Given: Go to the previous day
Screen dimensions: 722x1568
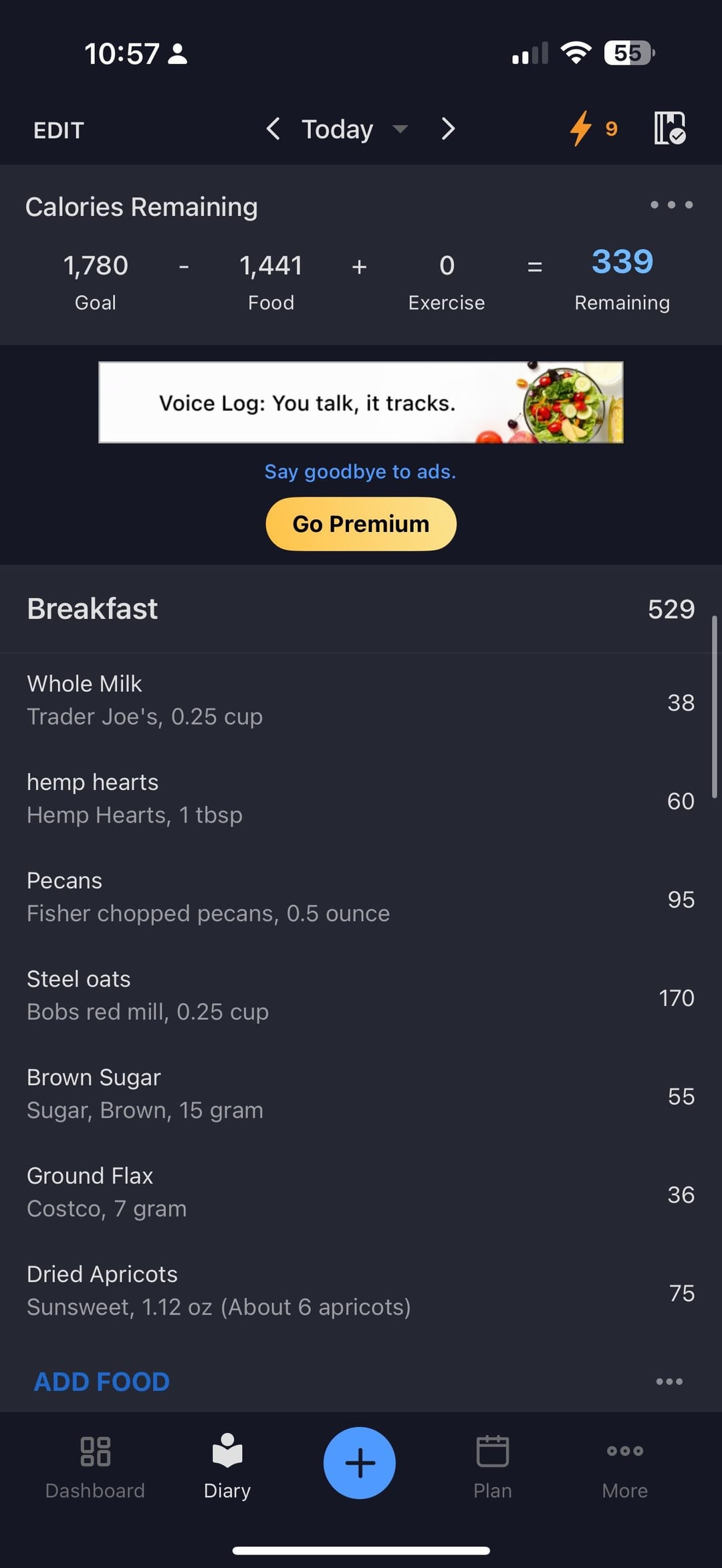Looking at the screenshot, I should pos(273,128).
